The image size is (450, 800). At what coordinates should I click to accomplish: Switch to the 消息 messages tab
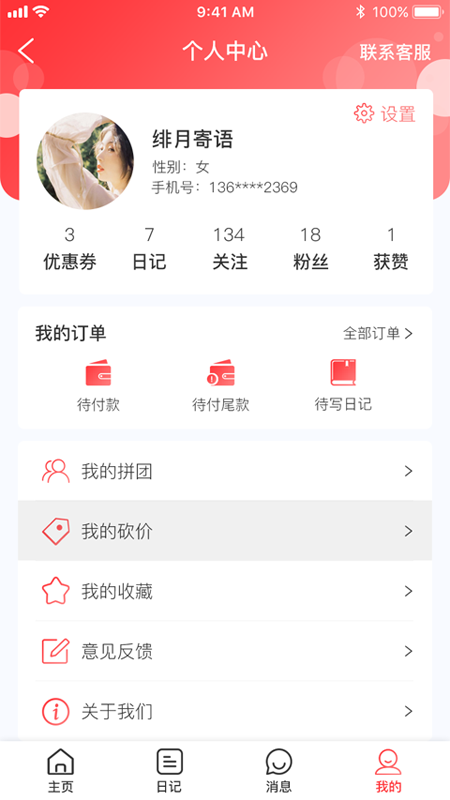[279, 770]
